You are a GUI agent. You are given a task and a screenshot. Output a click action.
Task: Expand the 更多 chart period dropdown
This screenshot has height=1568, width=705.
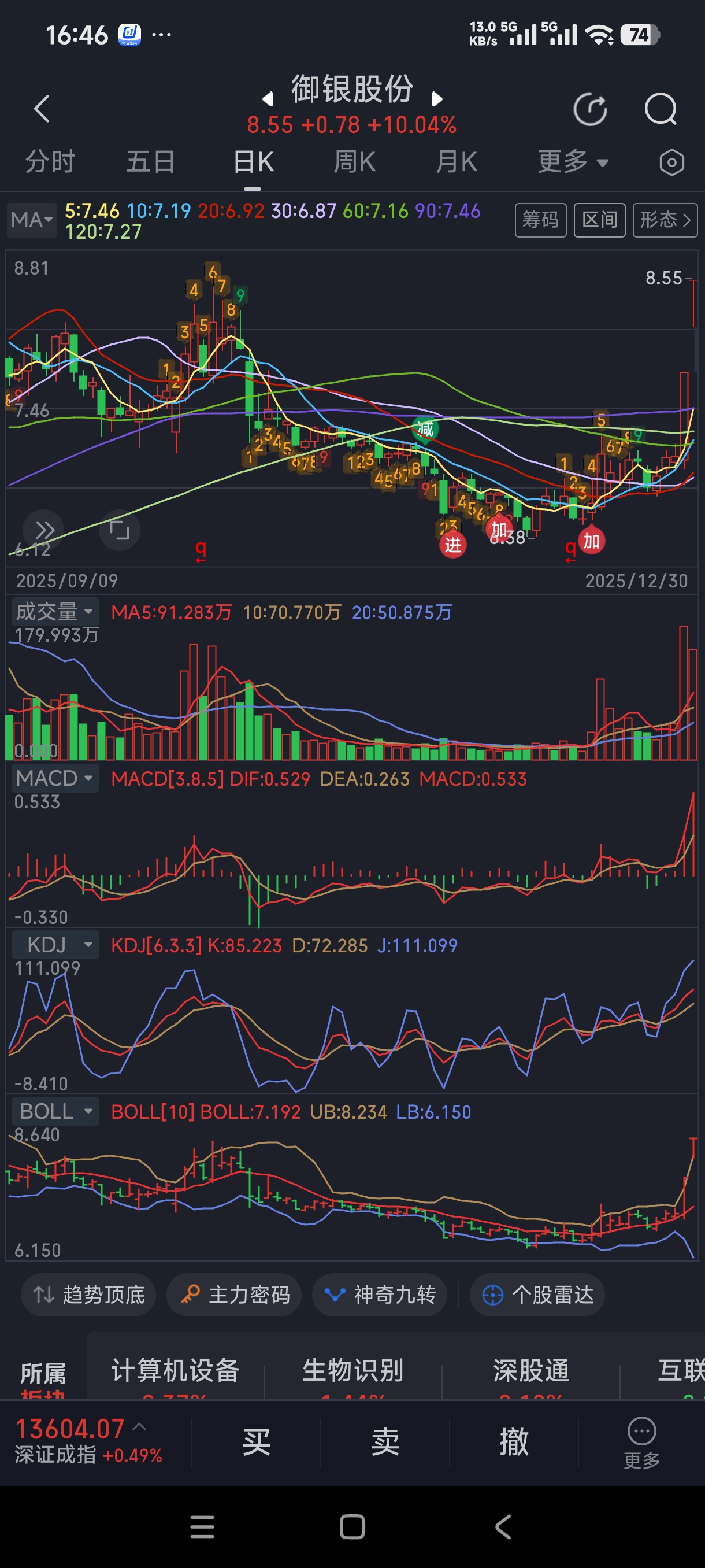click(x=573, y=162)
